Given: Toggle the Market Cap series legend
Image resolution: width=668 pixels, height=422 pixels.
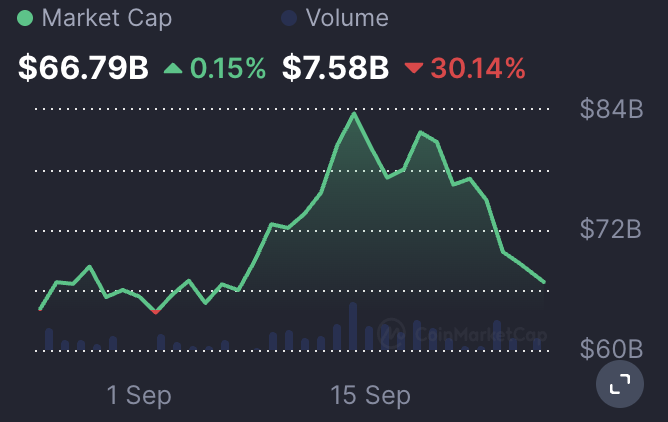Looking at the screenshot, I should (95, 18).
